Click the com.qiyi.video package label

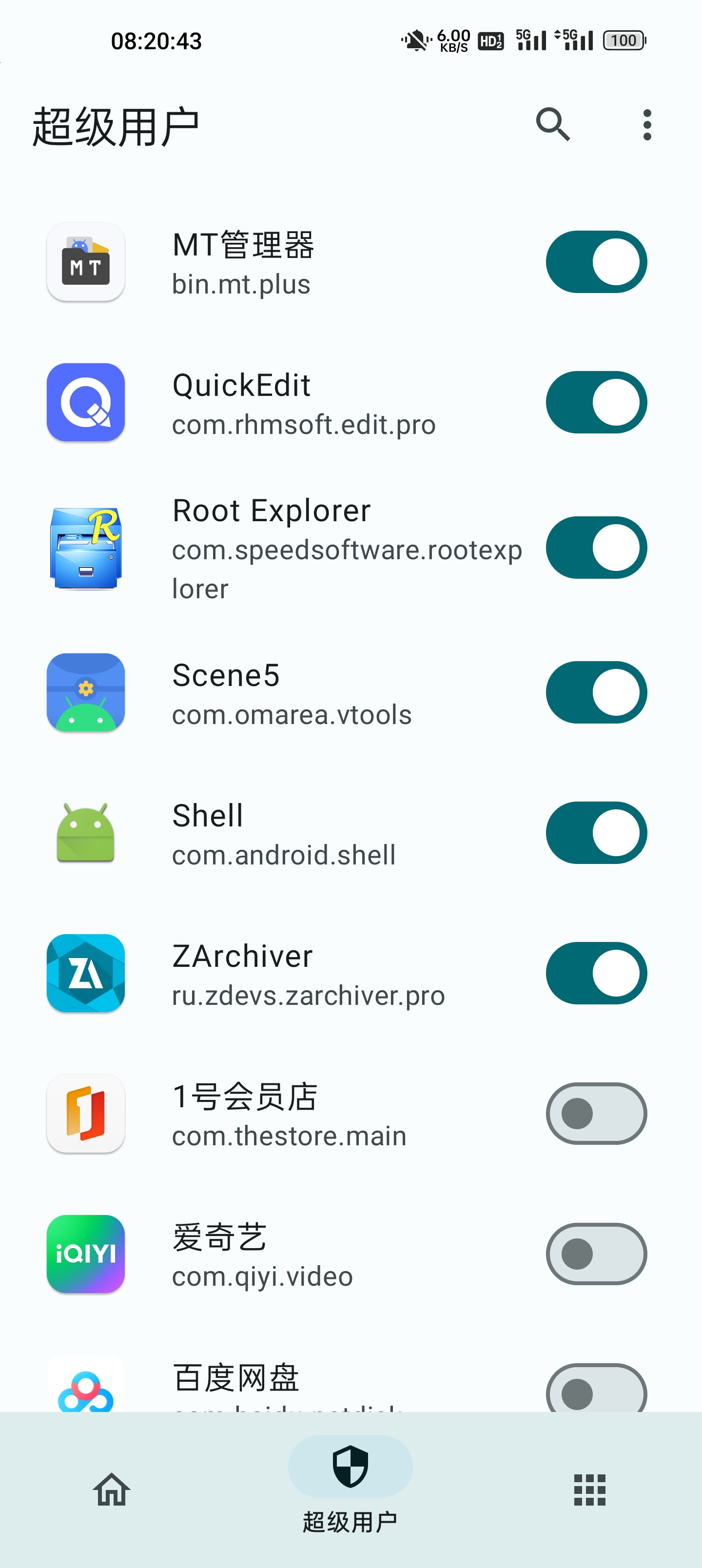point(262,1276)
